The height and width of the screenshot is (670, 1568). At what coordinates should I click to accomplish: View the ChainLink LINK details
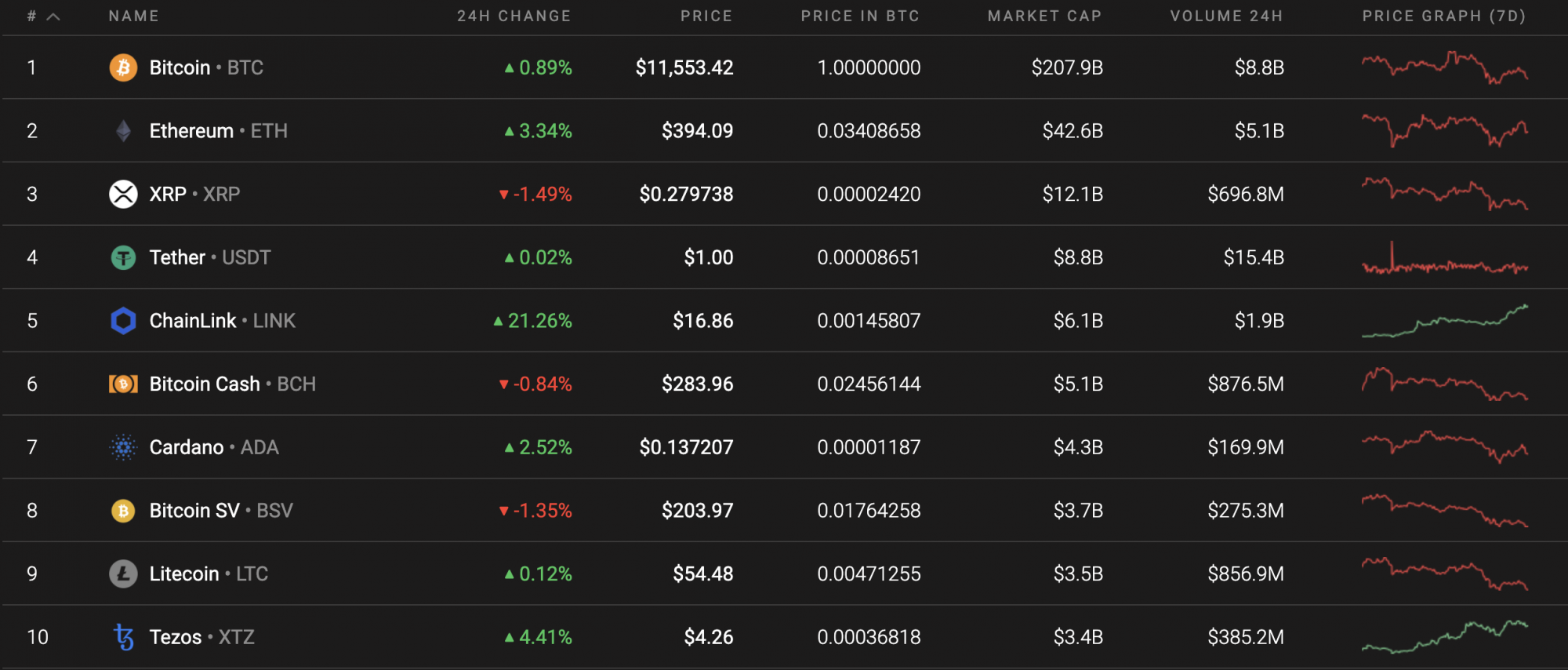pos(222,321)
